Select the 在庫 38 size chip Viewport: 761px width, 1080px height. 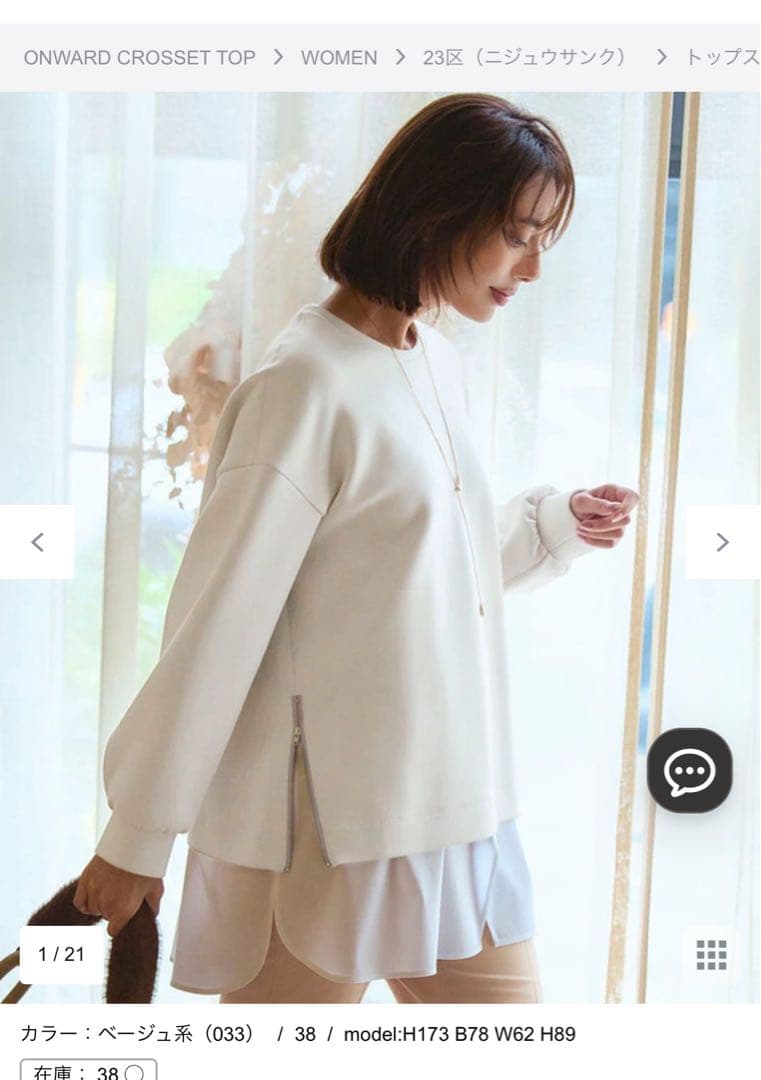coord(88,1072)
